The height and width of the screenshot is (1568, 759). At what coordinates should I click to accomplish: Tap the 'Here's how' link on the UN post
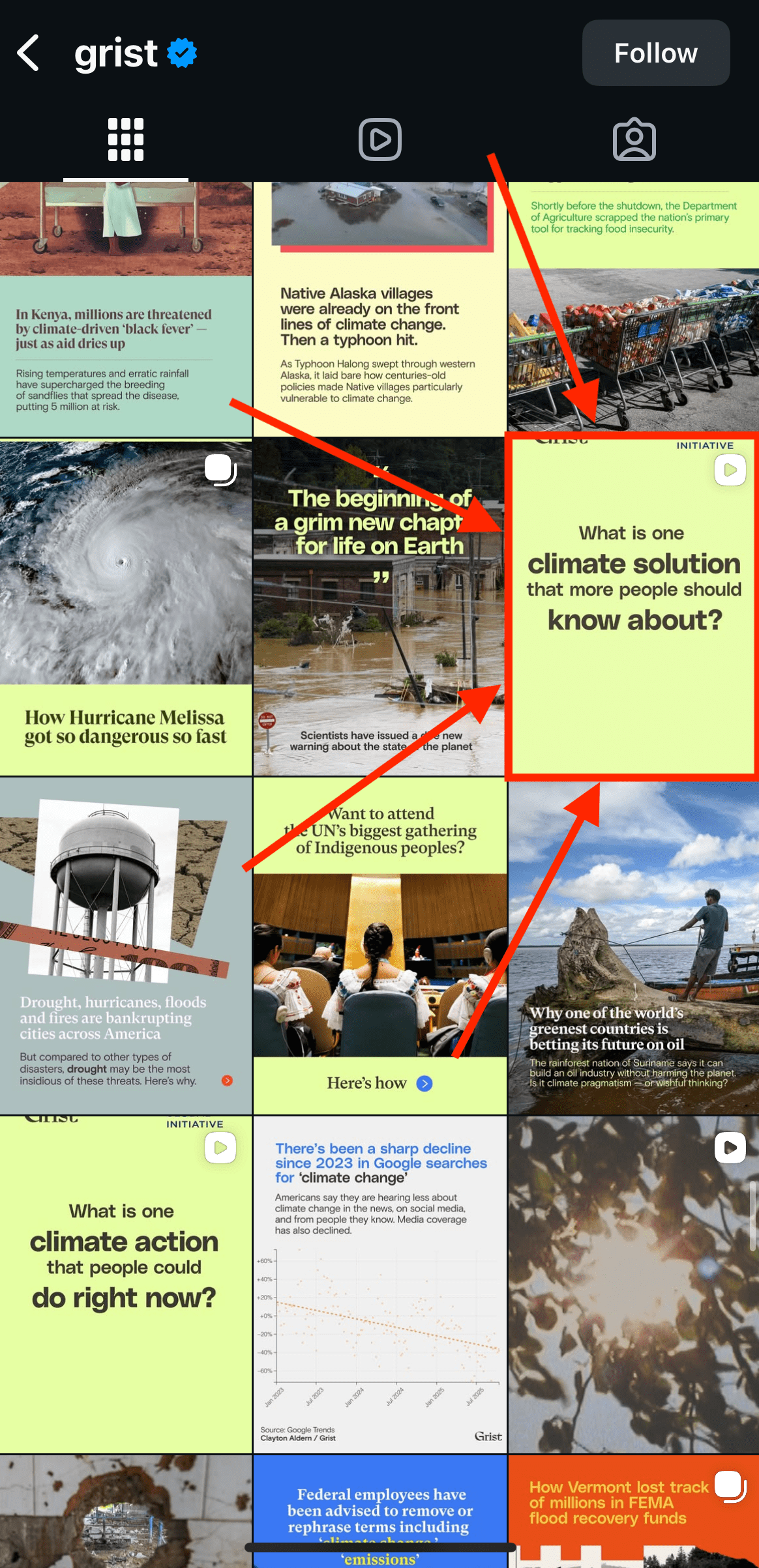click(x=380, y=1083)
